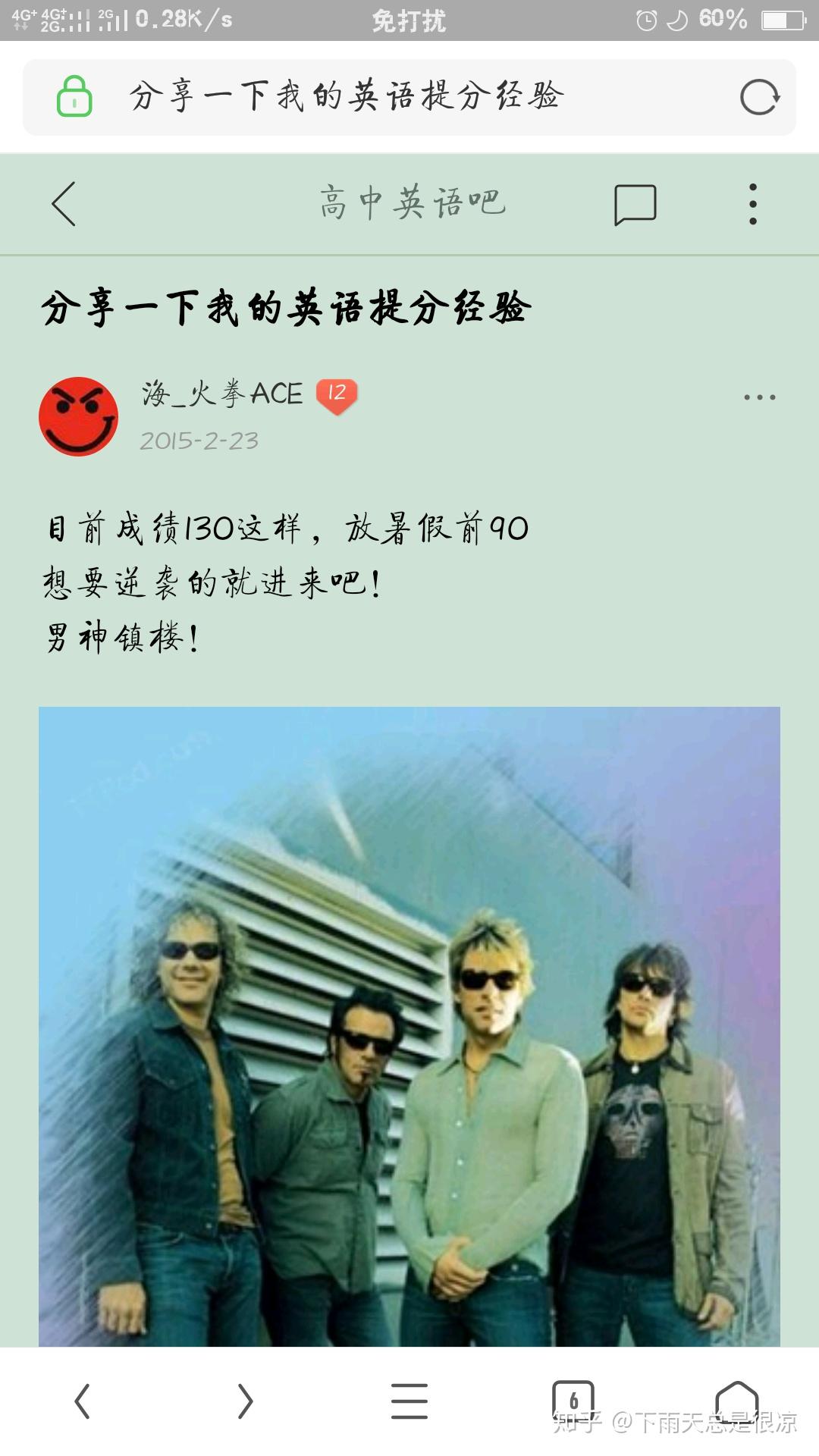
Task: Open post options via the horizontal dots
Action: [x=759, y=397]
